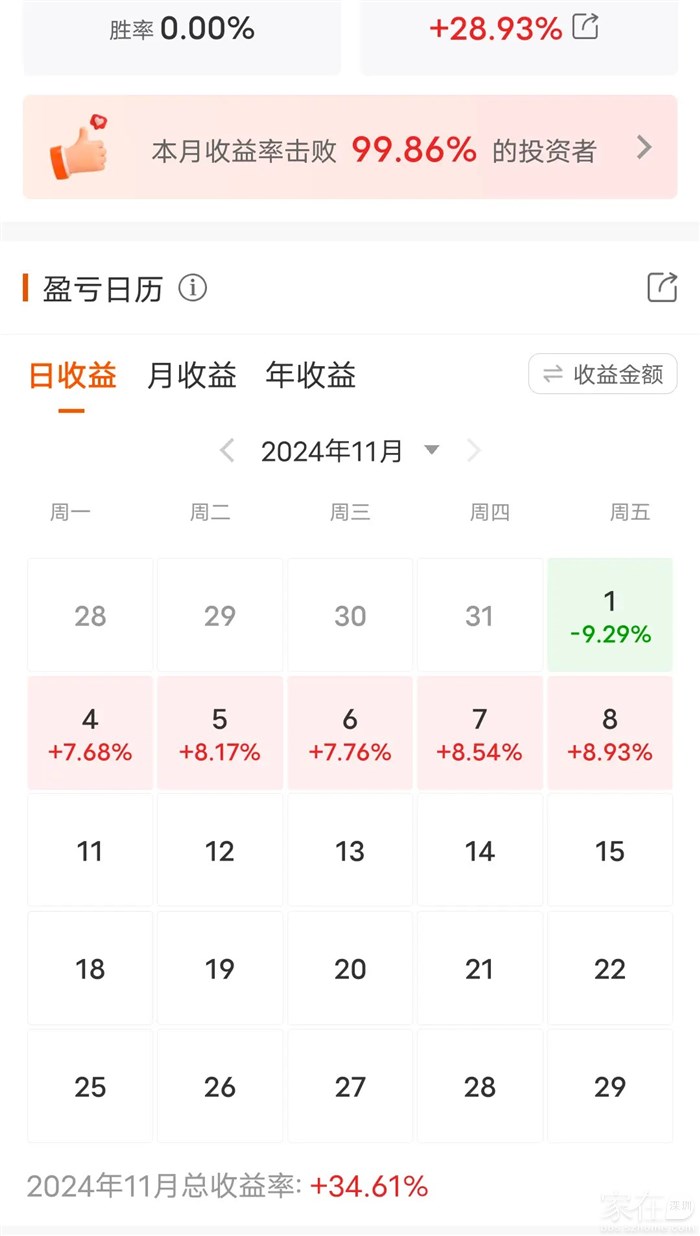This screenshot has width=700, height=1236.
Task: Open the 本月收益率击败 99.86% banner
Action: click(350, 148)
